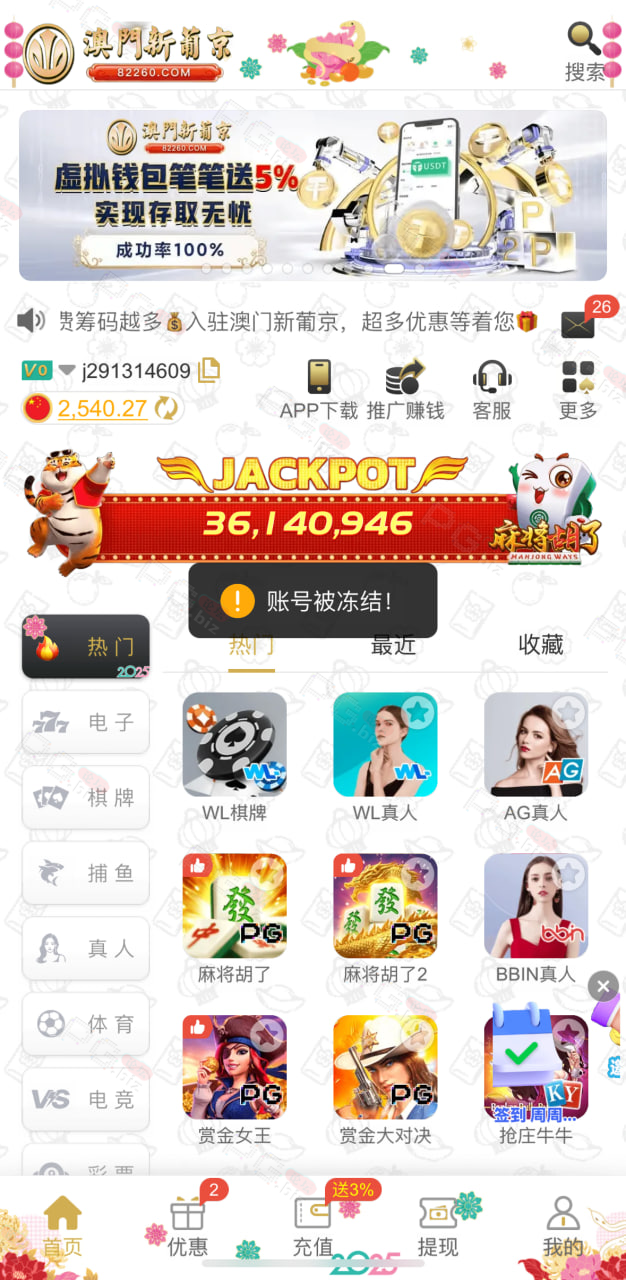Screen dimensions: 626x1280
Task: Open the AG真人 game
Action: [x=536, y=757]
